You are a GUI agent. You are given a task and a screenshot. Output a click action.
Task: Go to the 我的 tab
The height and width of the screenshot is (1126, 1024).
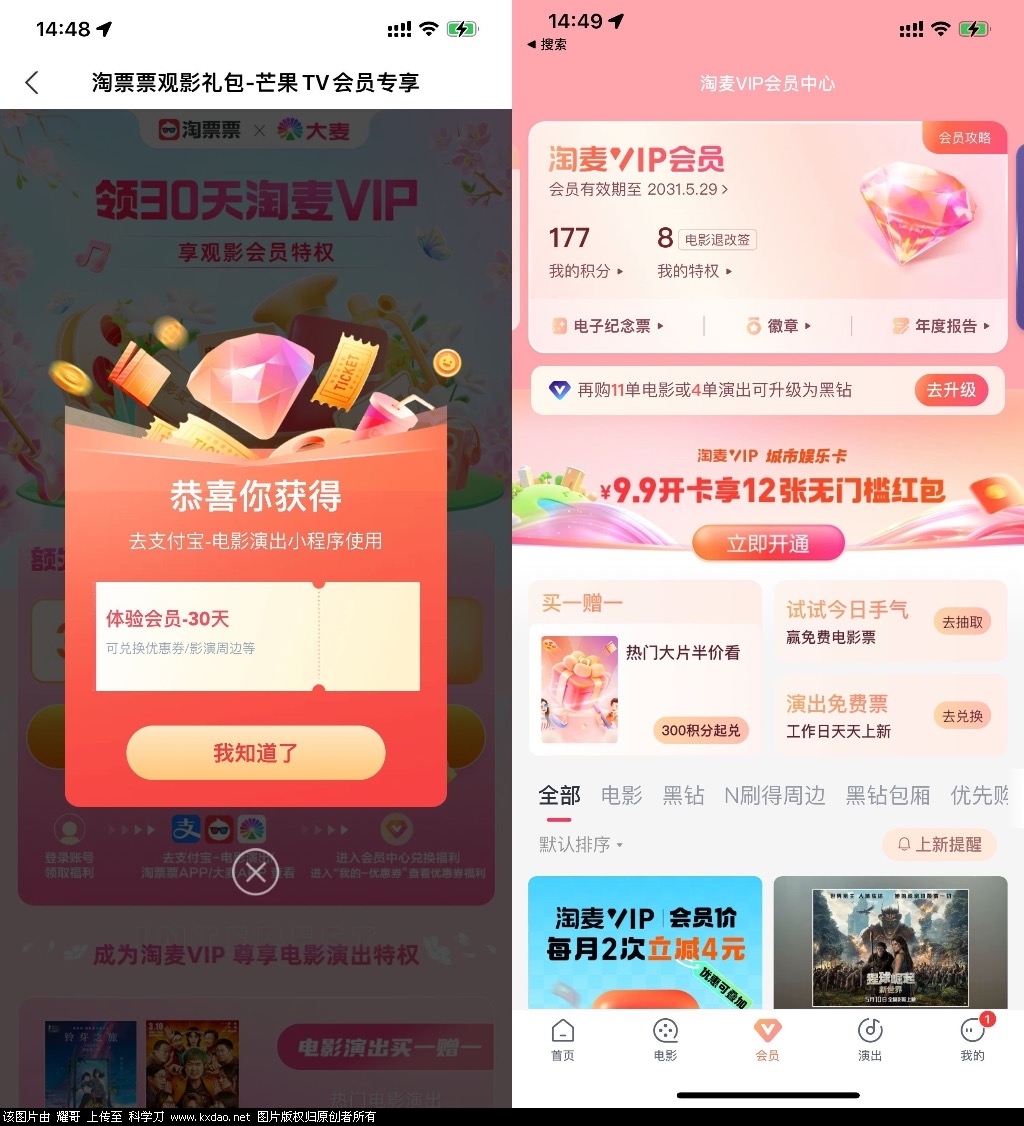(972, 1040)
